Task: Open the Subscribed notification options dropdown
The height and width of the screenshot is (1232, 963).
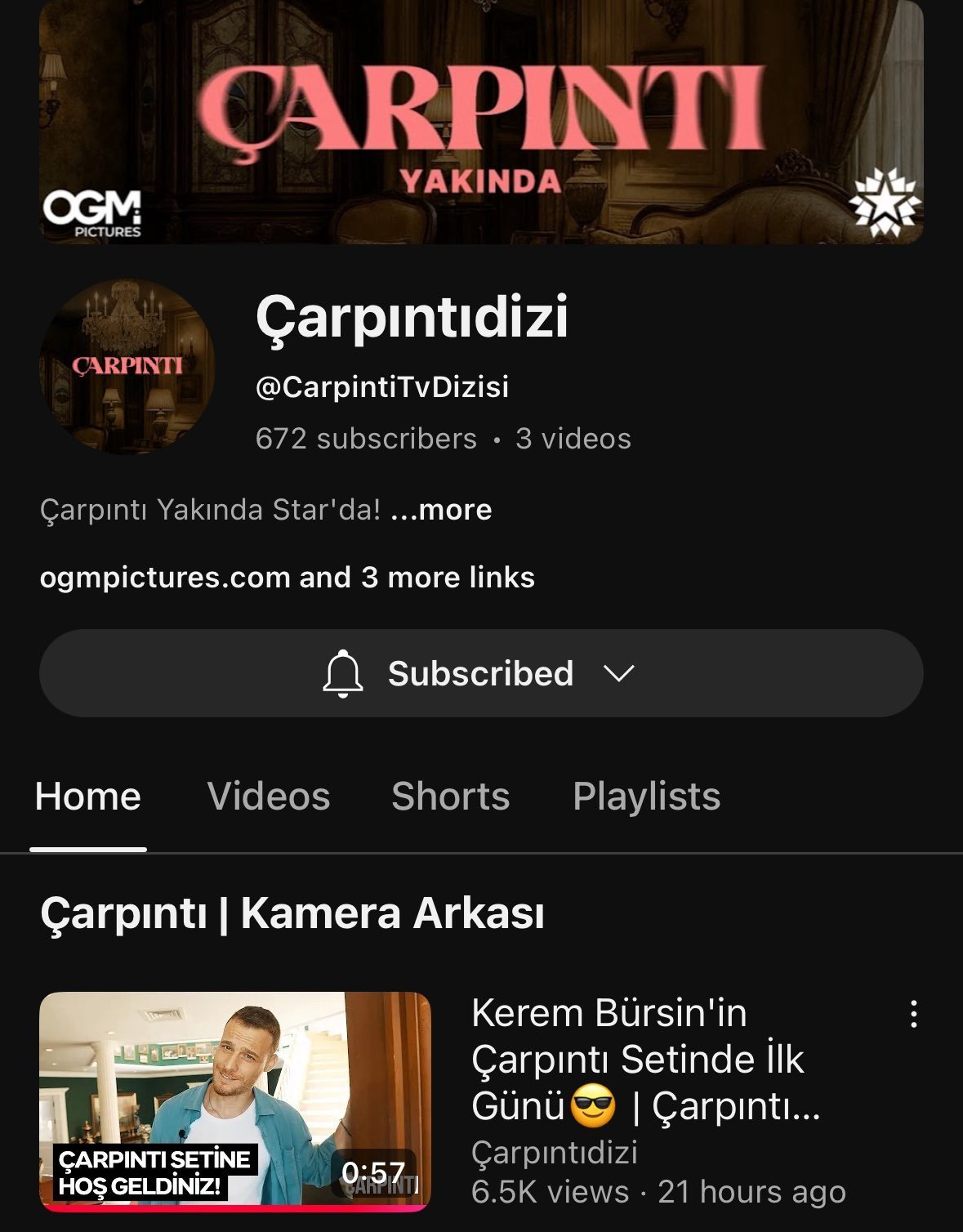Action: (x=481, y=673)
